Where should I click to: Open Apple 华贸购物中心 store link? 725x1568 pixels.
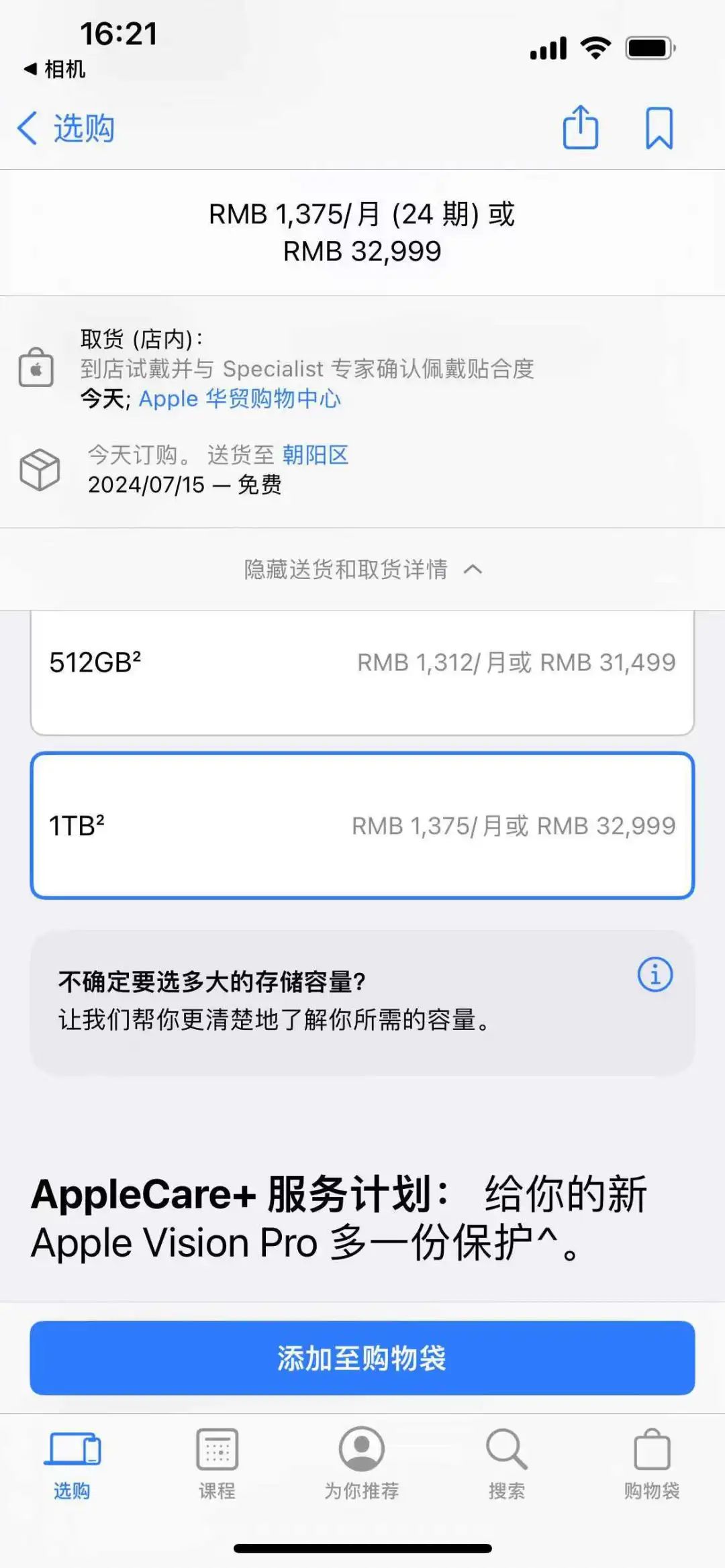[240, 399]
